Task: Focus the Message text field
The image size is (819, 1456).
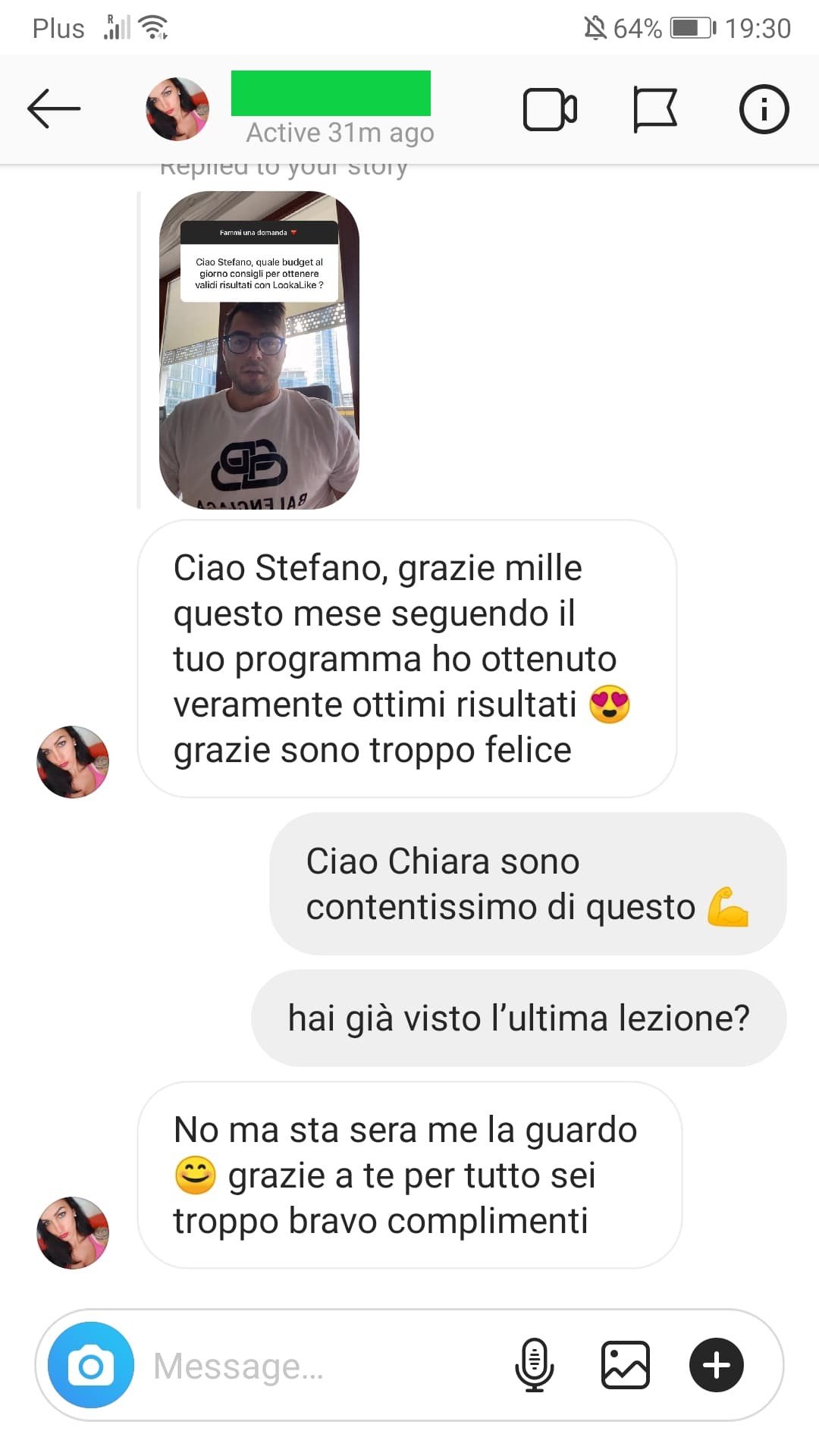Action: (x=318, y=1366)
